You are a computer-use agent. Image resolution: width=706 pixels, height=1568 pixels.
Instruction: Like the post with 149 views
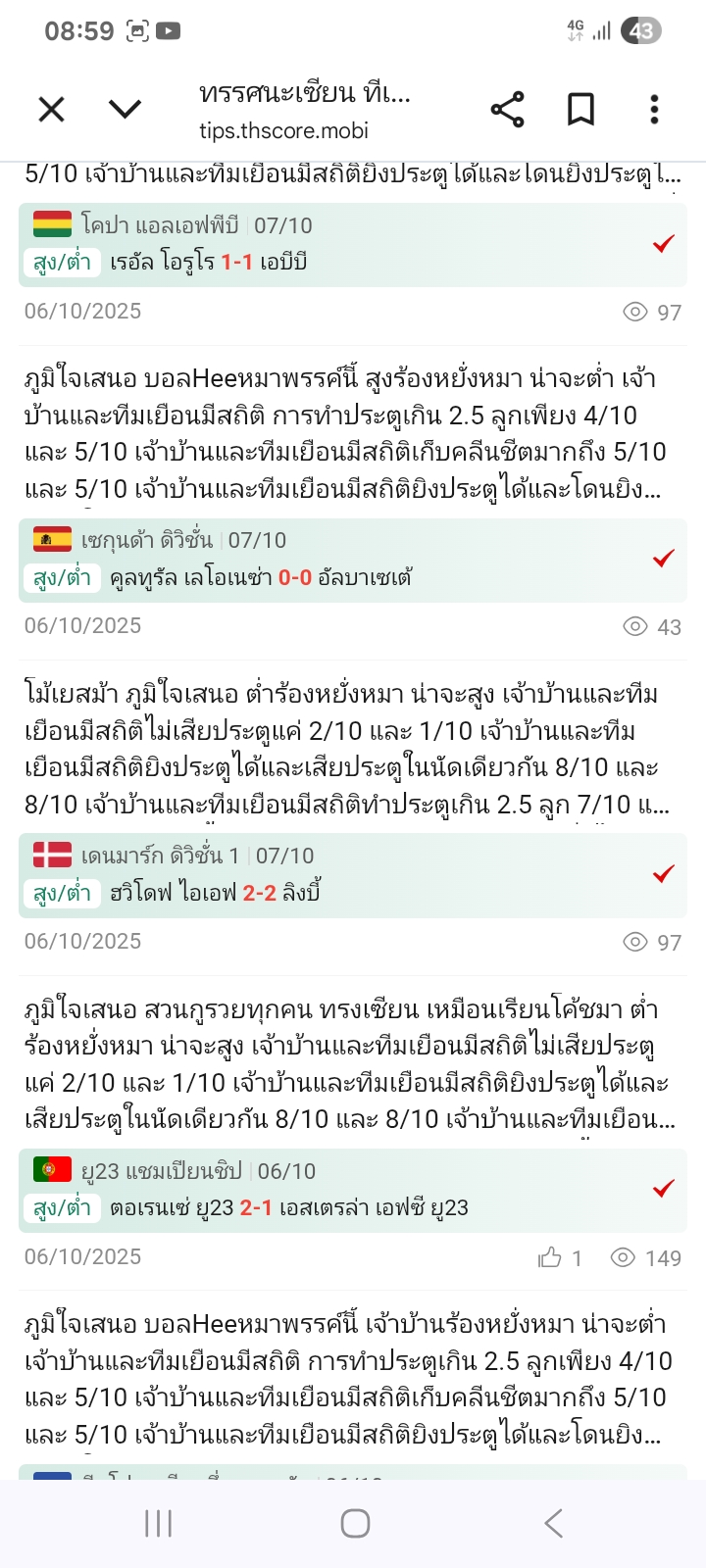(551, 1257)
